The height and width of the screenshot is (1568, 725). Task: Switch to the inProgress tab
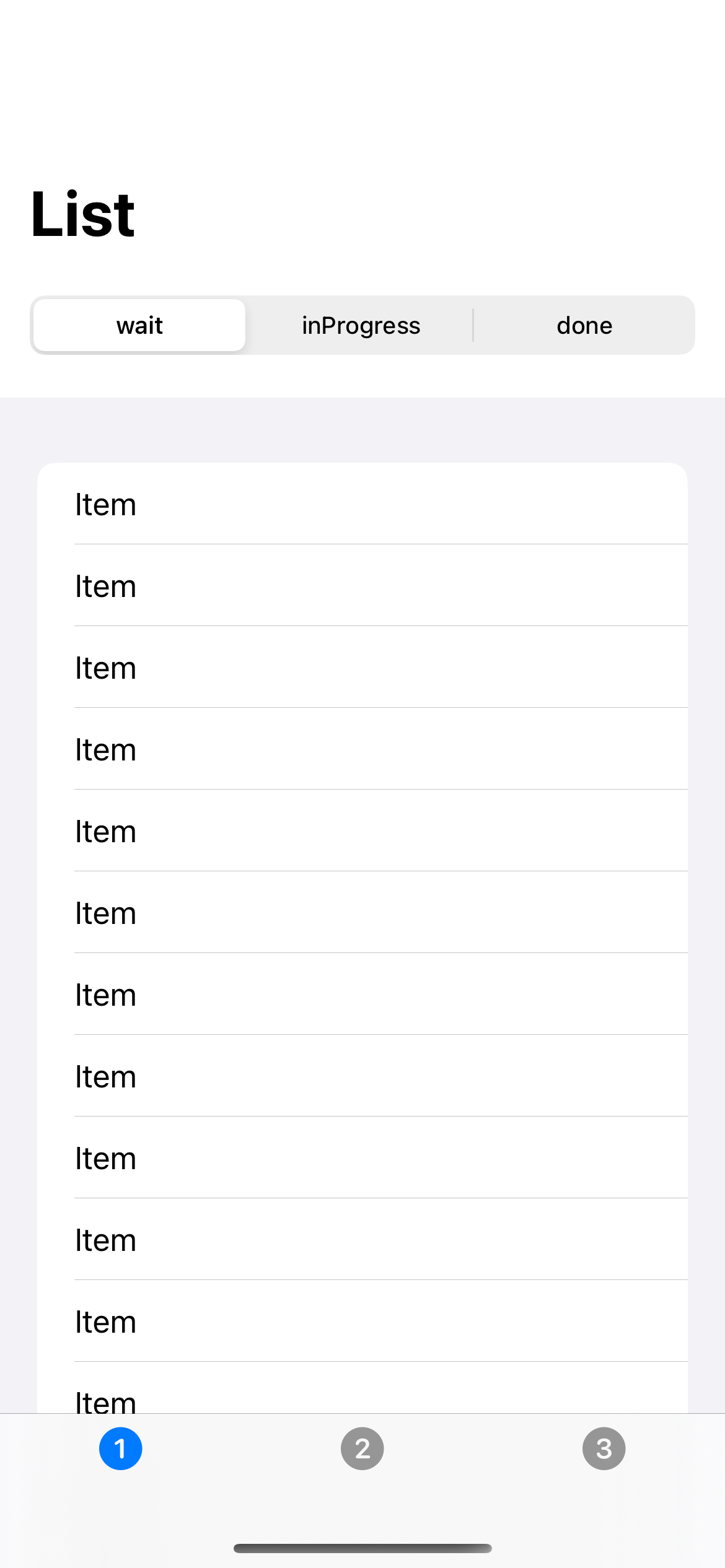361,324
